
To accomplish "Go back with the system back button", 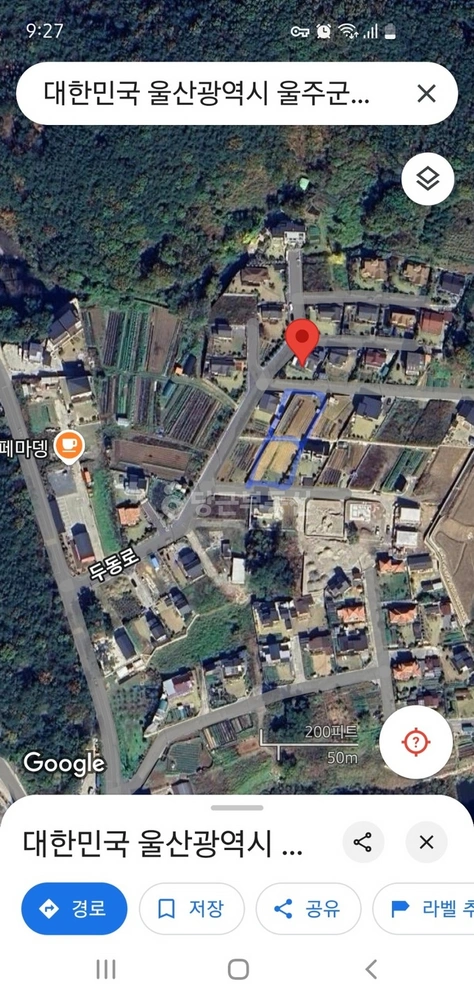I will 371,969.
